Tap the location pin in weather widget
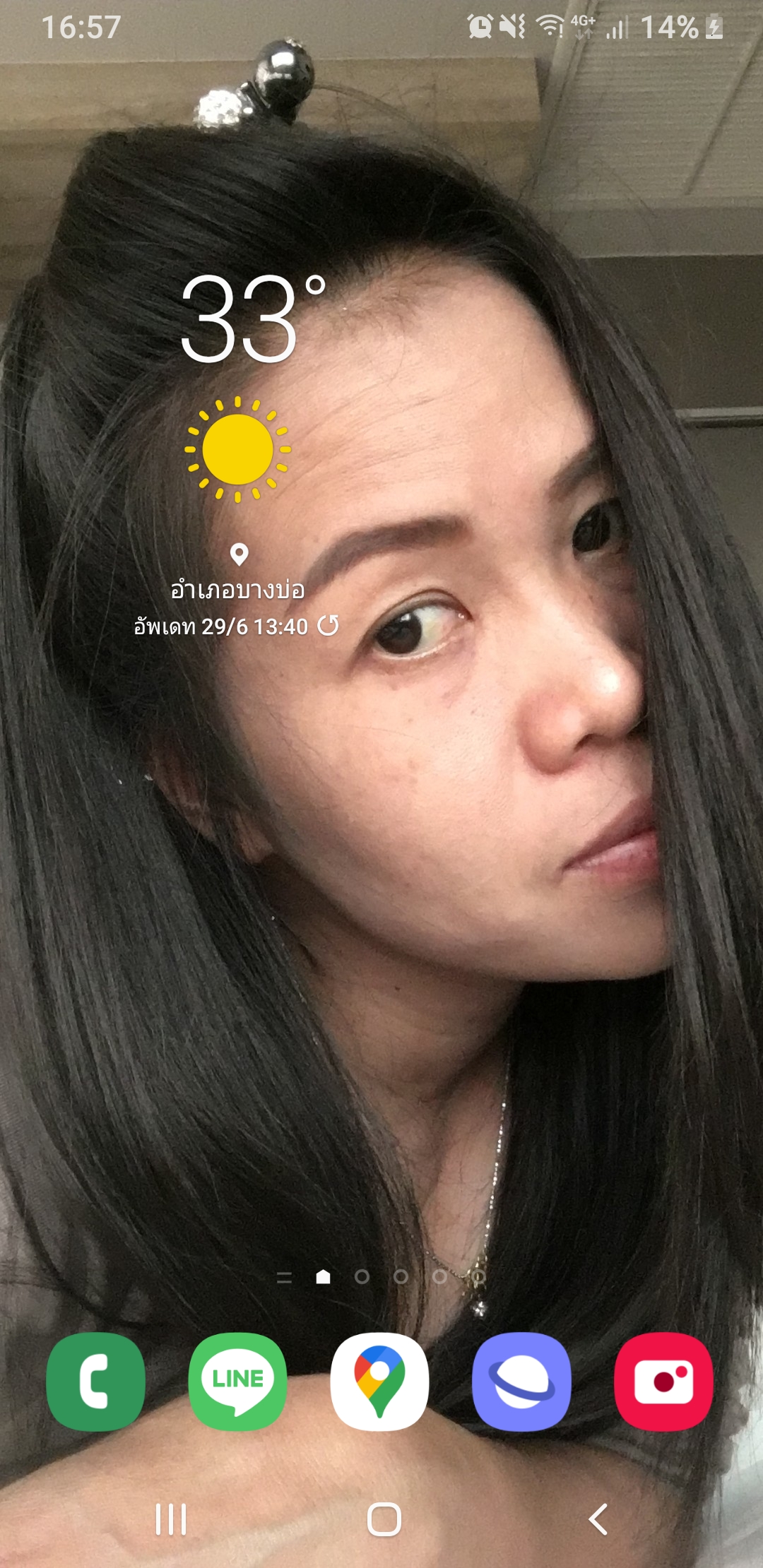The height and width of the screenshot is (1568, 763). tap(239, 554)
